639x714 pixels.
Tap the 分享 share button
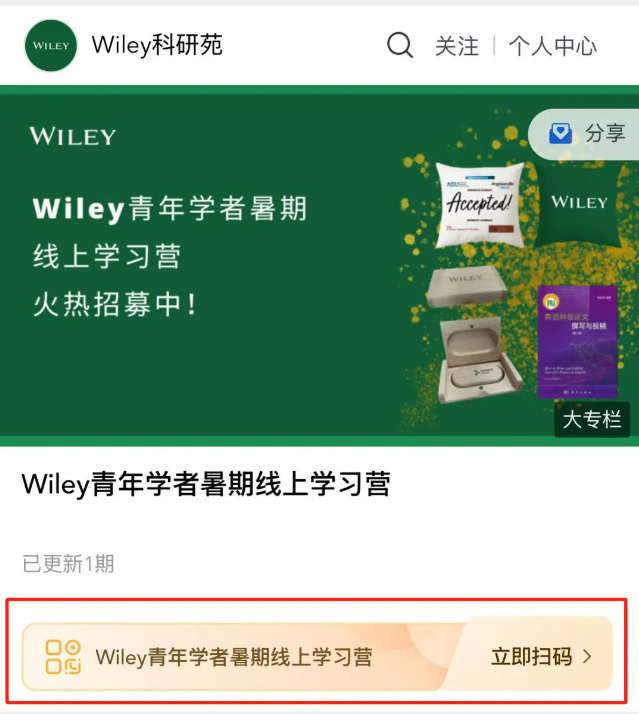point(586,134)
